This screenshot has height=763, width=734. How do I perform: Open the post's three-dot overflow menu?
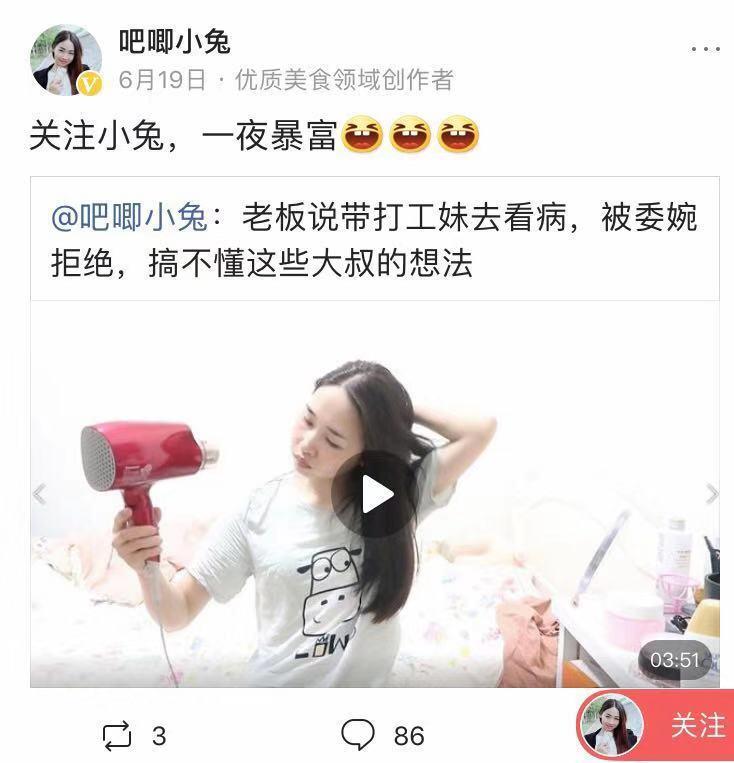pos(706,48)
